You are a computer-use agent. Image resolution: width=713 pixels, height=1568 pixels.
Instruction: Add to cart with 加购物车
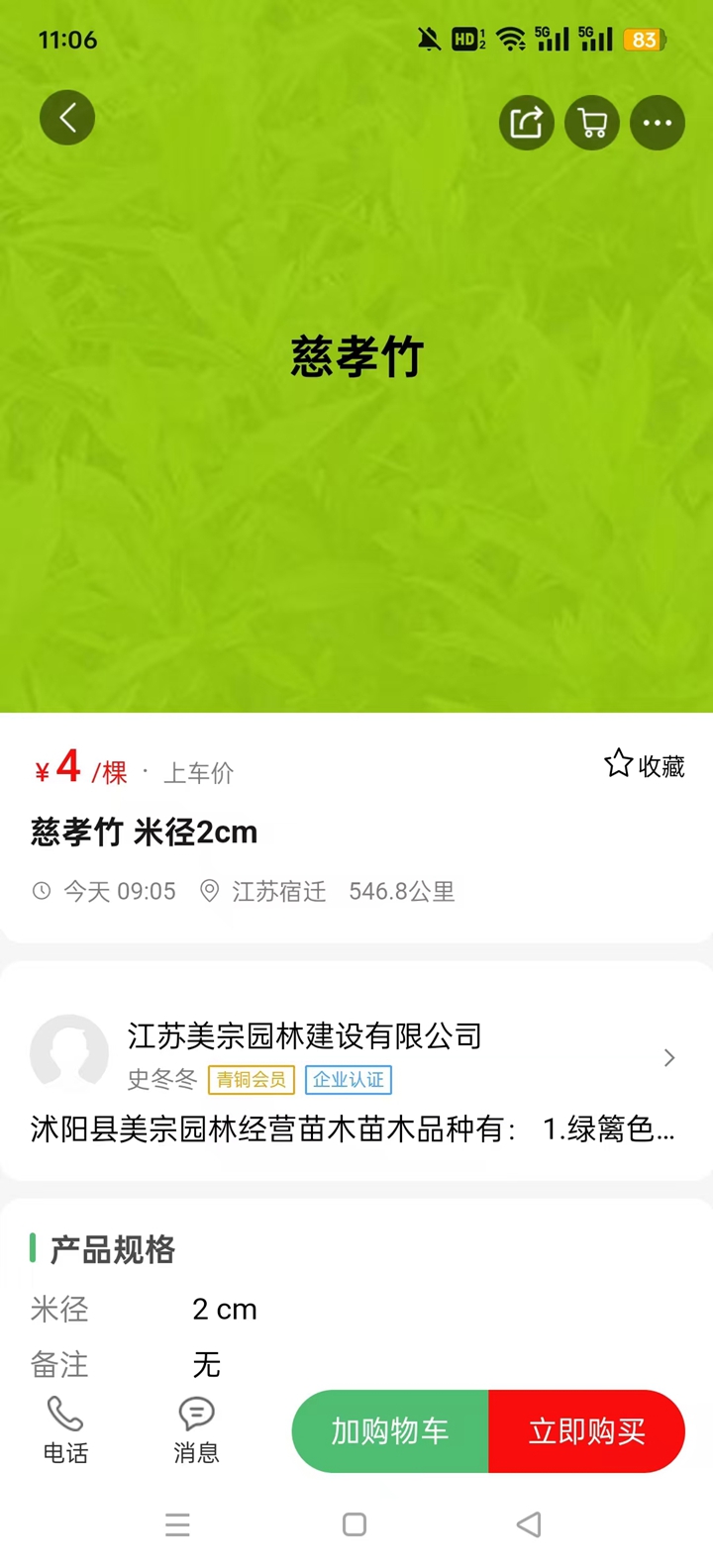(390, 1431)
